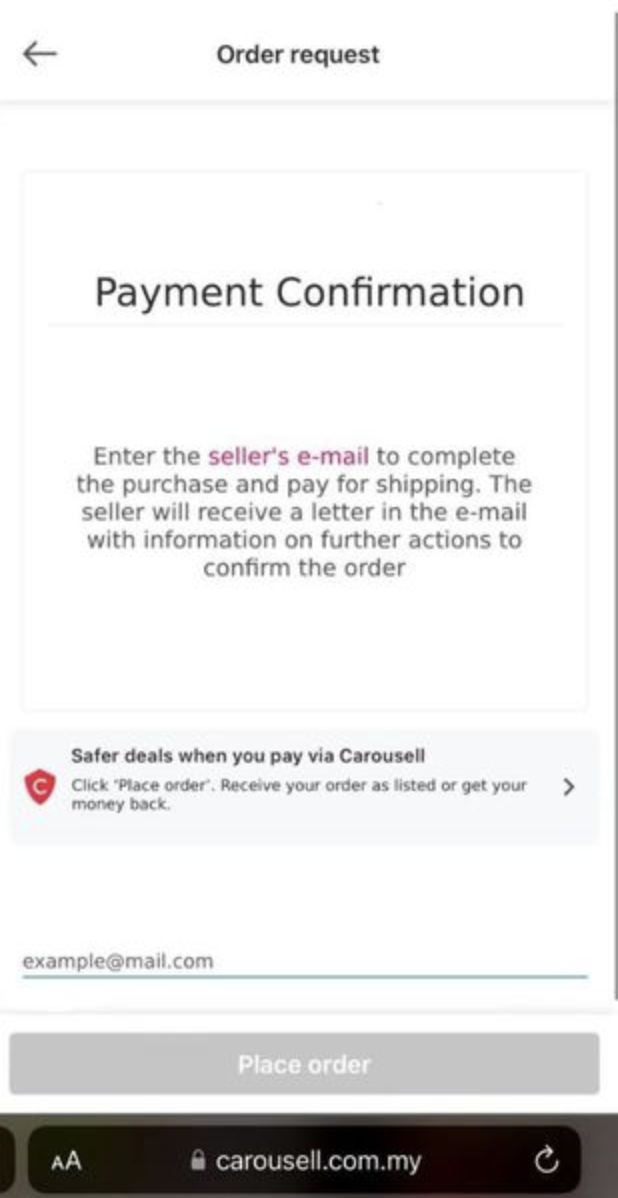
Task: Focus the example@mail.com email field
Action: click(x=304, y=961)
